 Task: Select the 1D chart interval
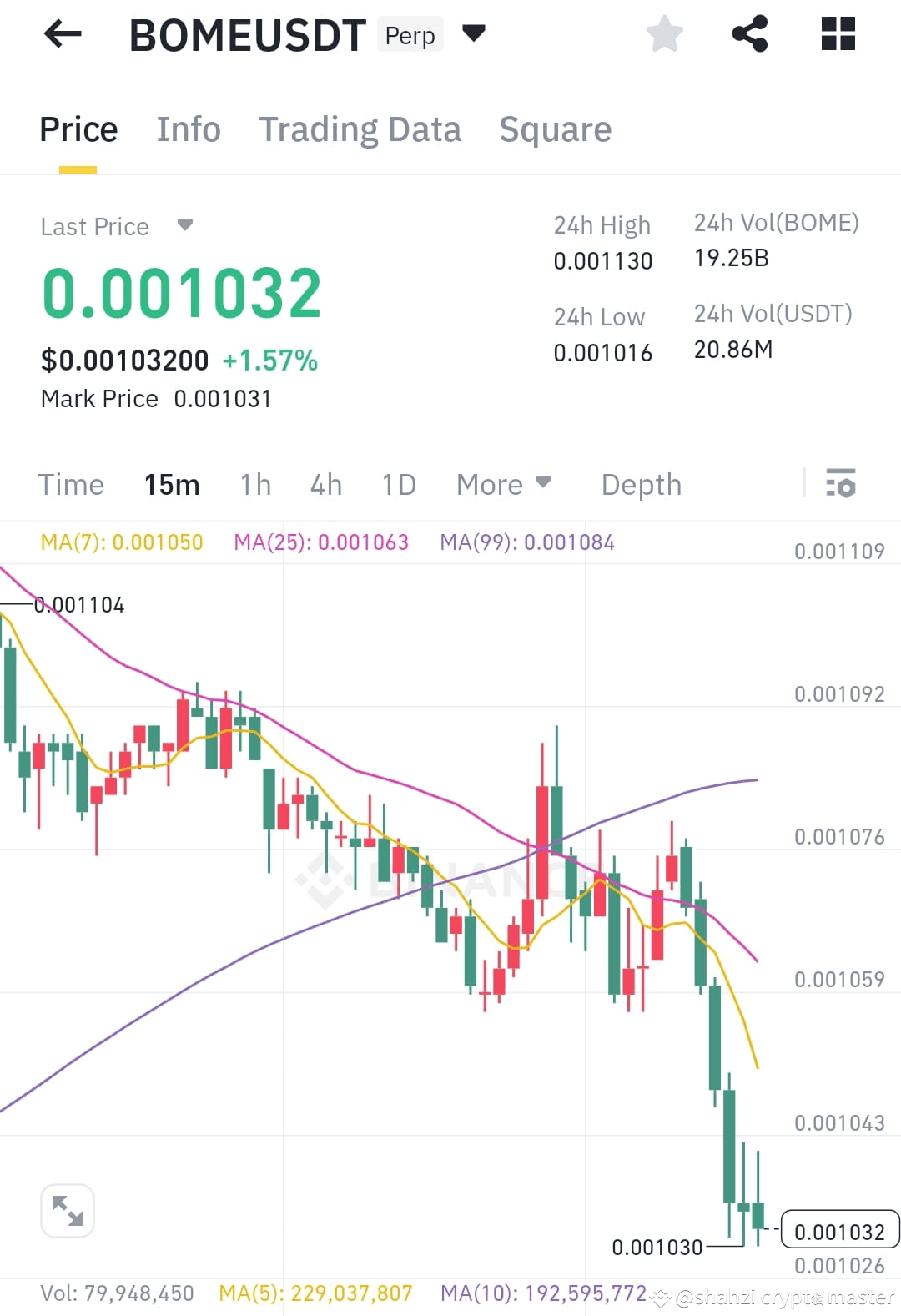pos(398,484)
